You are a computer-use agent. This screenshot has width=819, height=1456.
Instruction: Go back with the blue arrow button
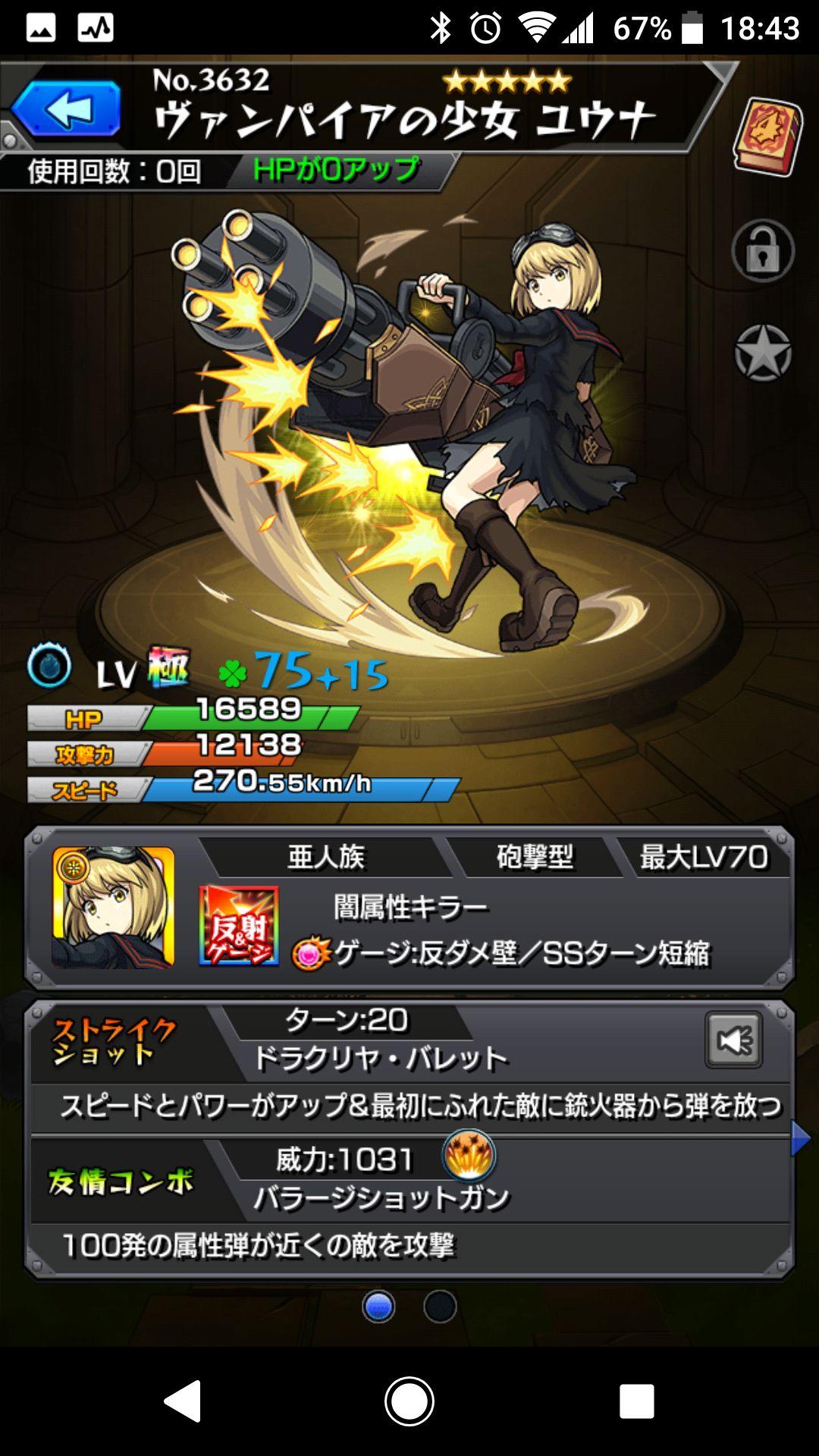[x=66, y=110]
